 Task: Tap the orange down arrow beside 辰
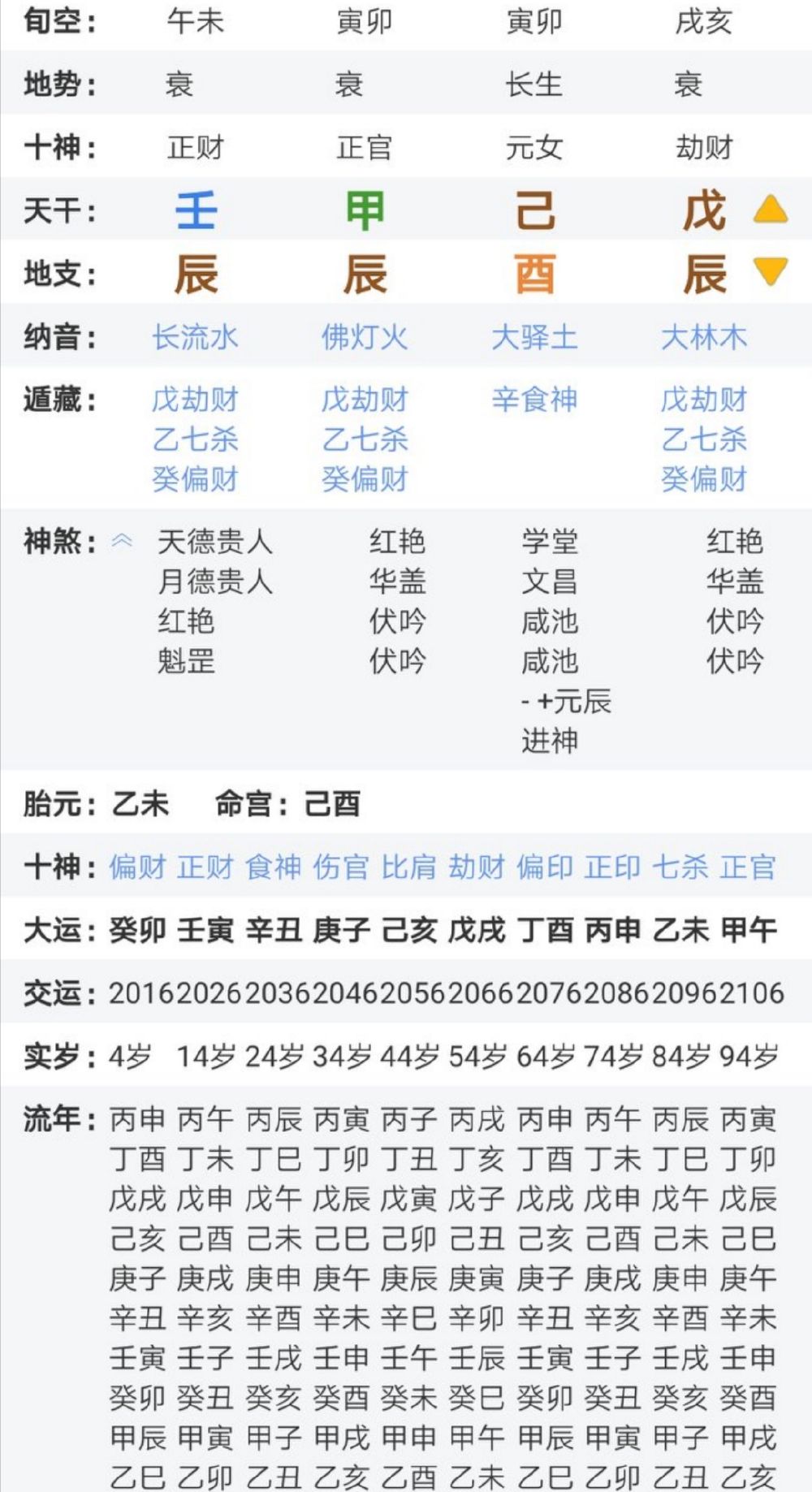[x=770, y=272]
